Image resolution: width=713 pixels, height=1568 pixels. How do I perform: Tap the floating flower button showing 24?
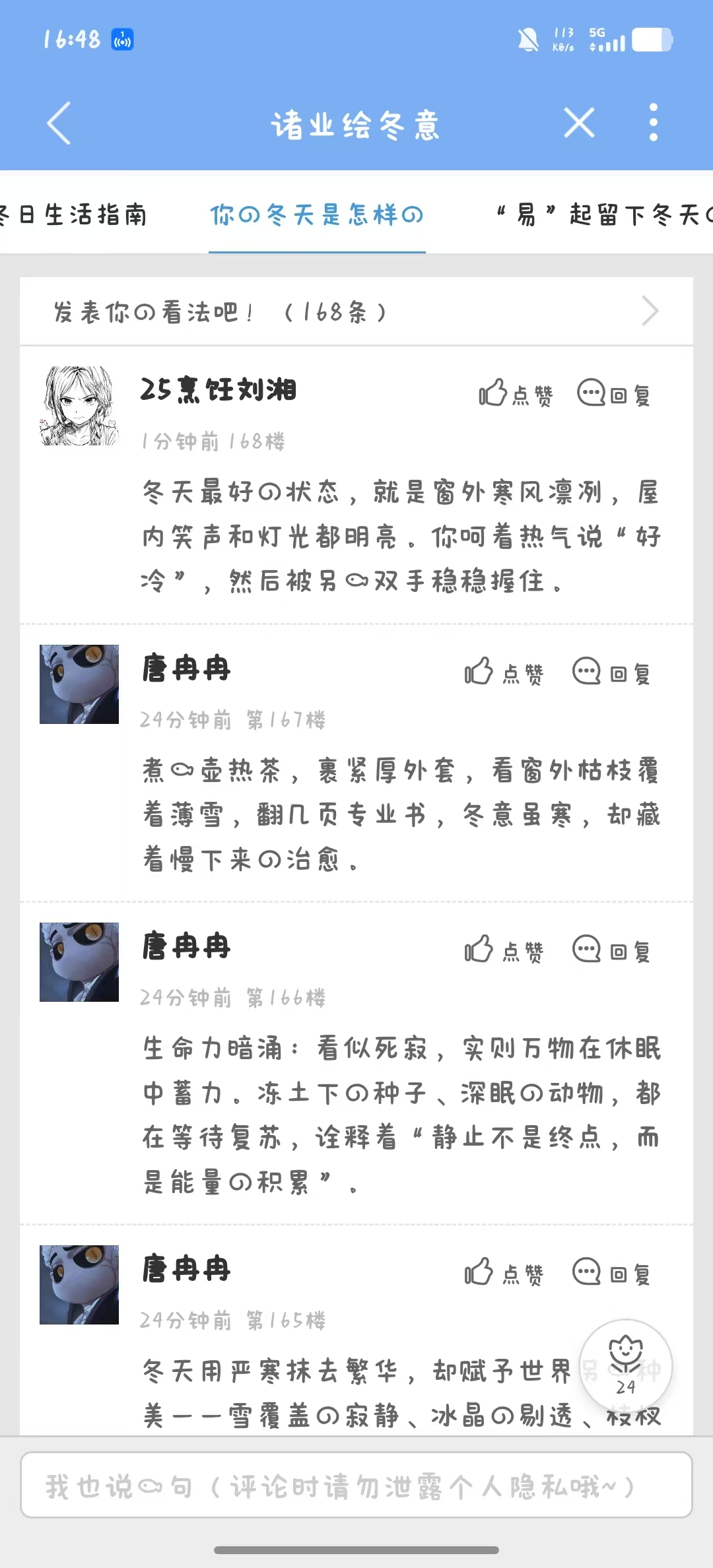pos(625,1366)
